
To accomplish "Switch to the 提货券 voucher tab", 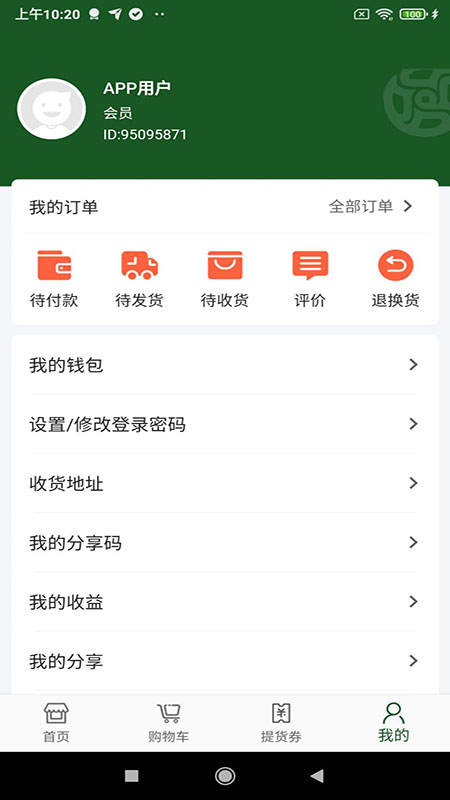I will coord(281,722).
